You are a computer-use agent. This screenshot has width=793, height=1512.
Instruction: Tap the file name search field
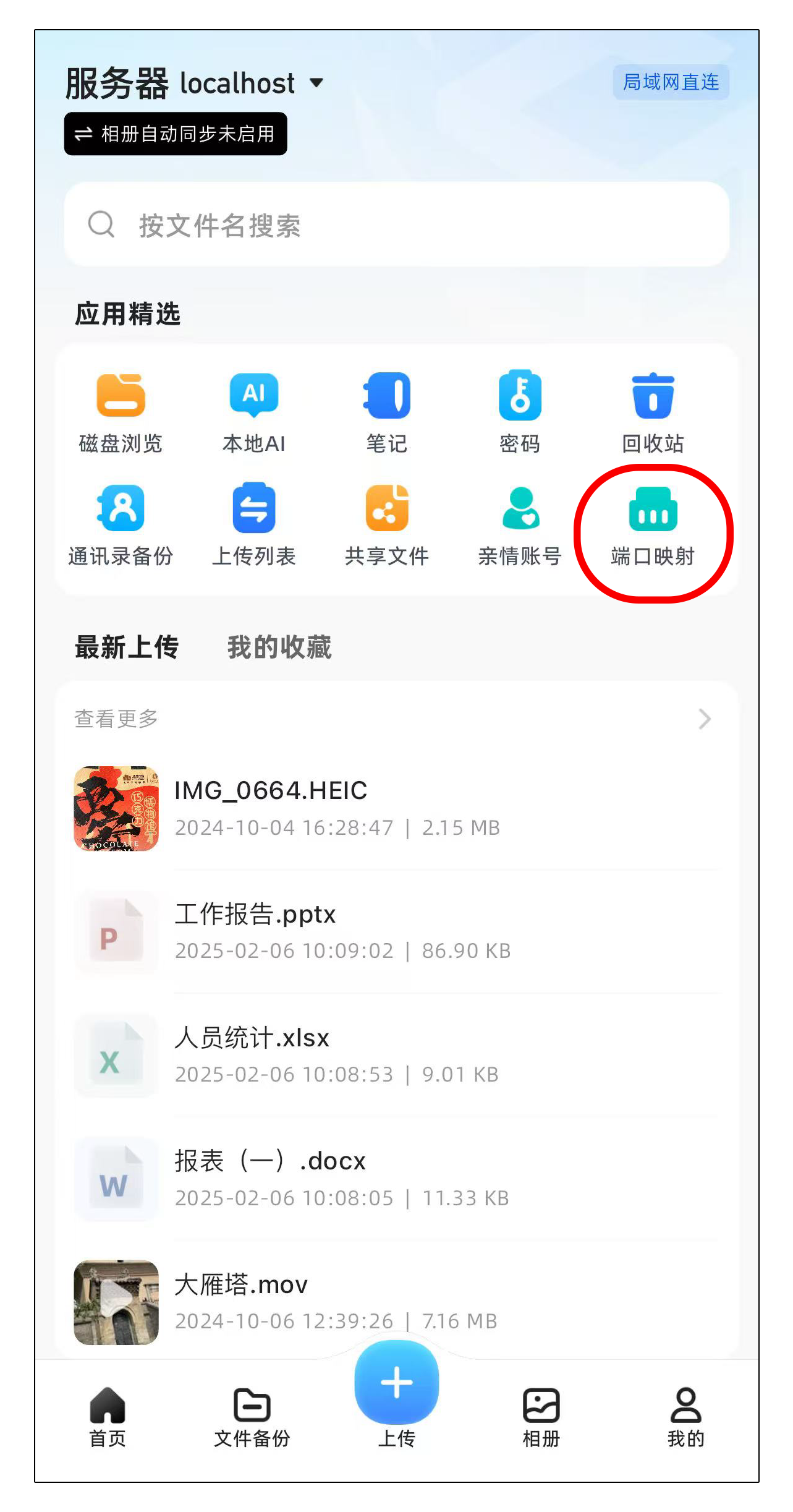(x=396, y=226)
